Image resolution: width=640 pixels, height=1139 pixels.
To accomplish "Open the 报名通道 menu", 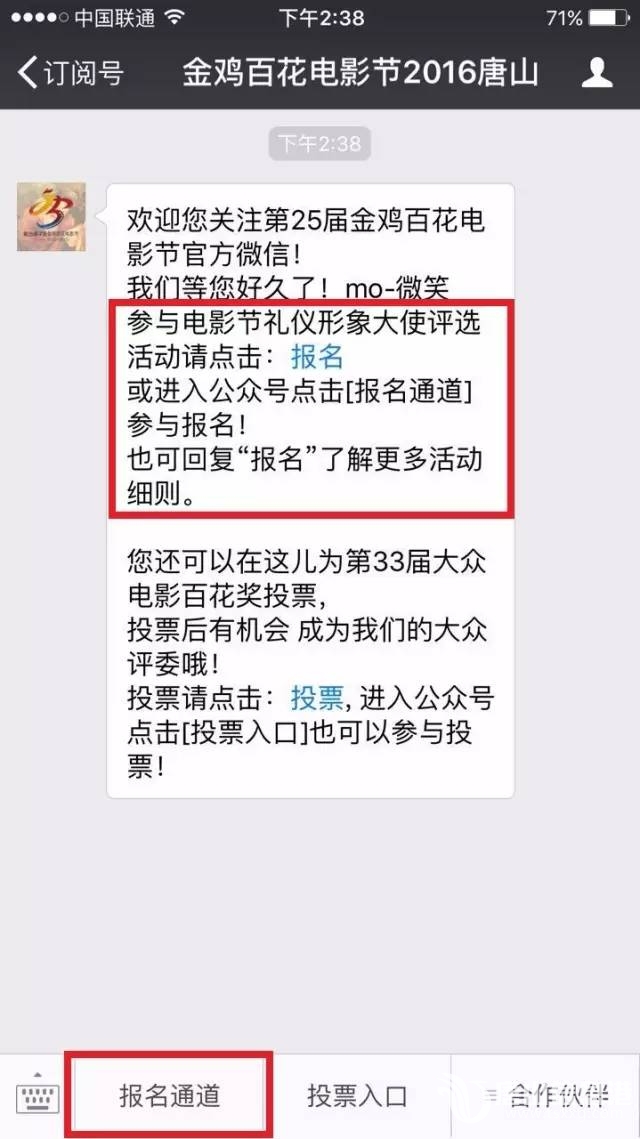I will tap(169, 1095).
